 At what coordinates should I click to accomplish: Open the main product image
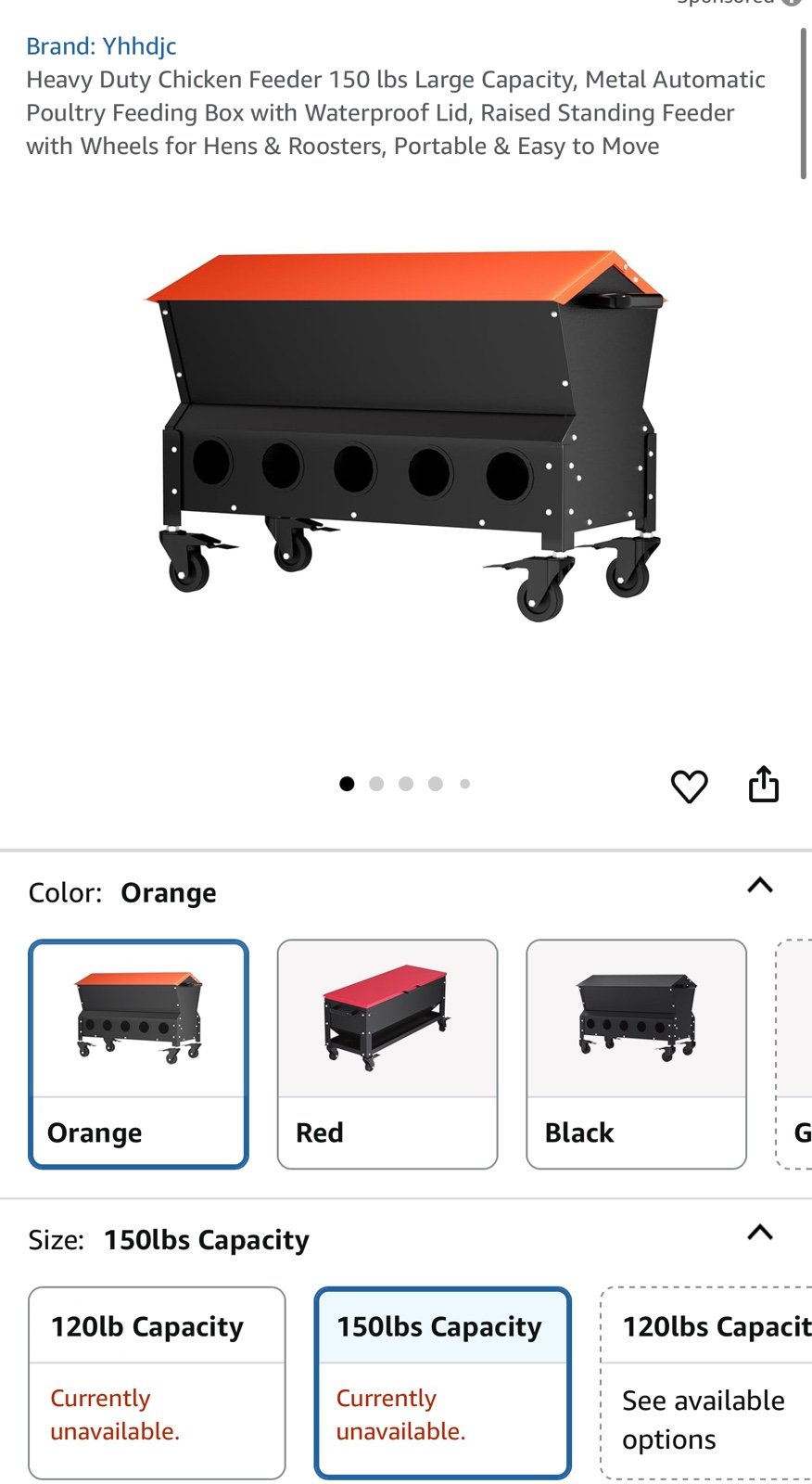coord(406,436)
